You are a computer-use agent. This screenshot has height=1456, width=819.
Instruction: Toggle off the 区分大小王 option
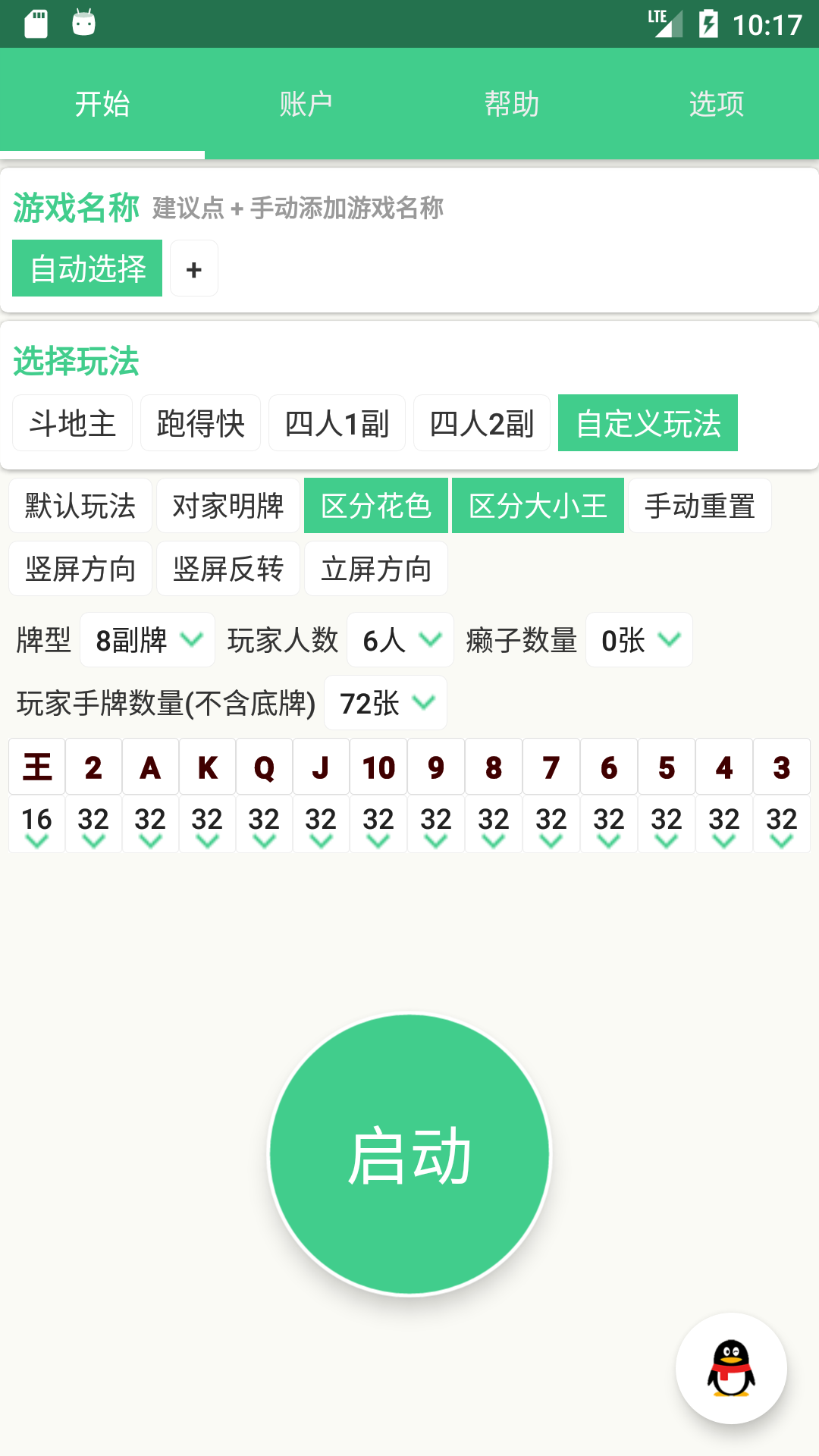[538, 507]
